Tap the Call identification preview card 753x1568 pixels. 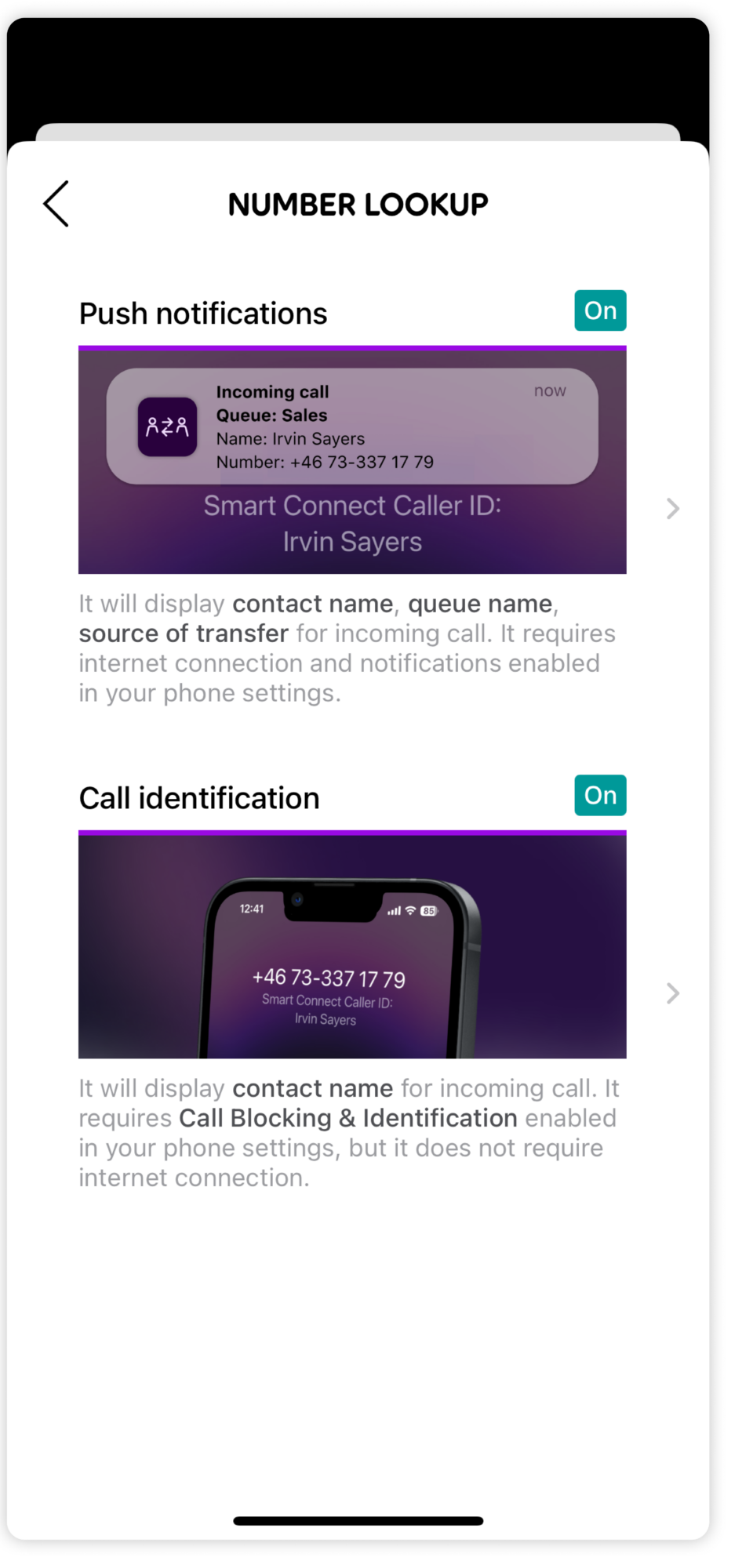point(352,946)
